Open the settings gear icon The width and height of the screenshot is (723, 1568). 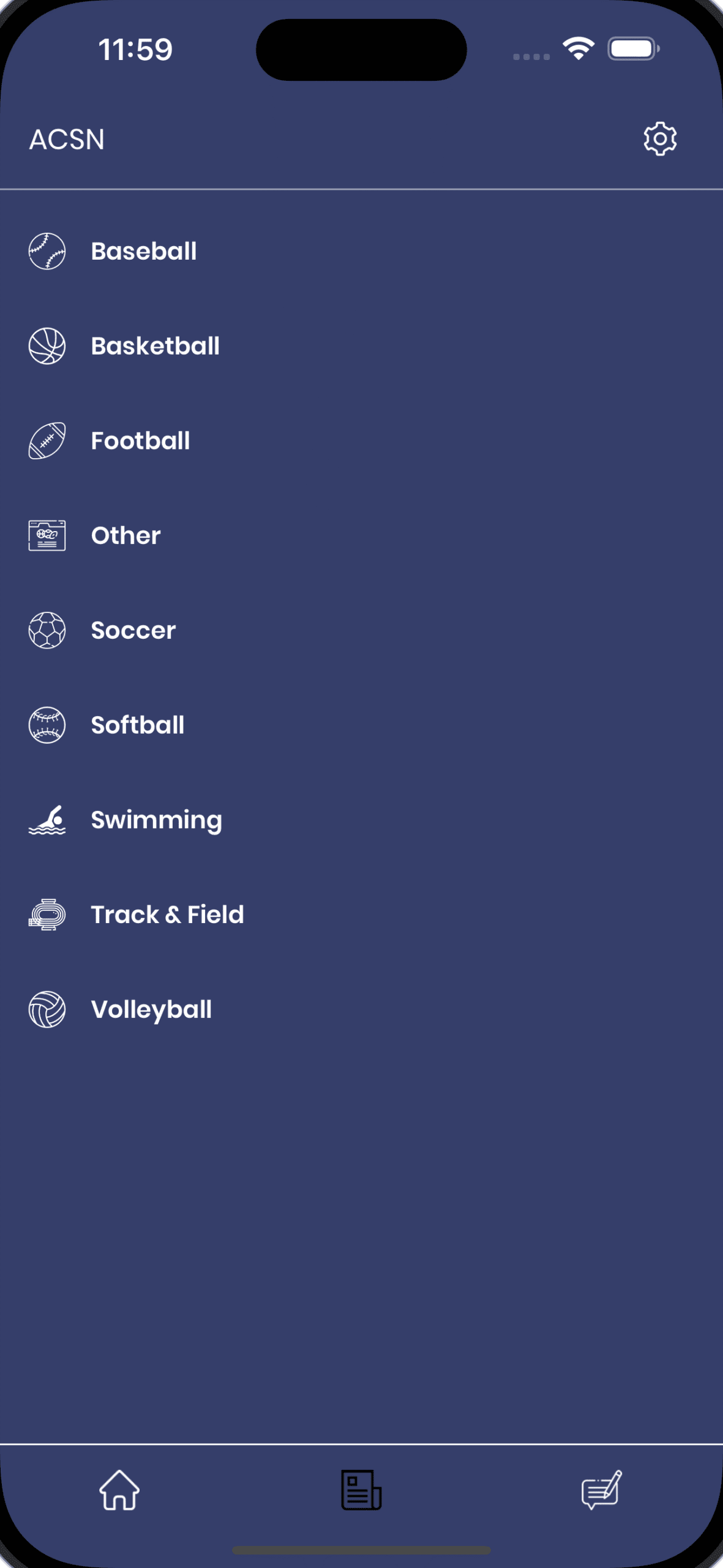660,139
